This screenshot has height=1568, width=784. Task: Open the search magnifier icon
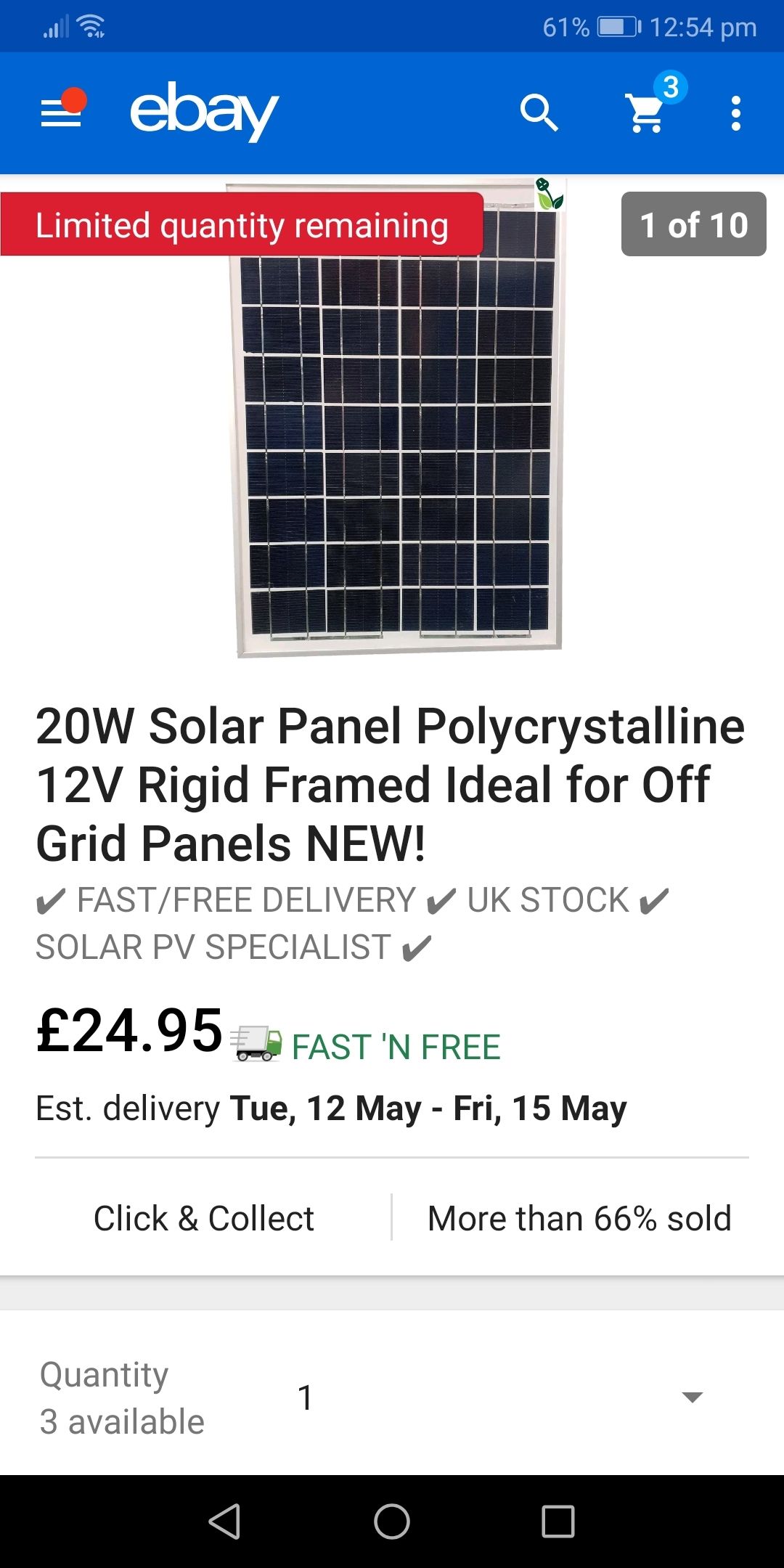[539, 113]
